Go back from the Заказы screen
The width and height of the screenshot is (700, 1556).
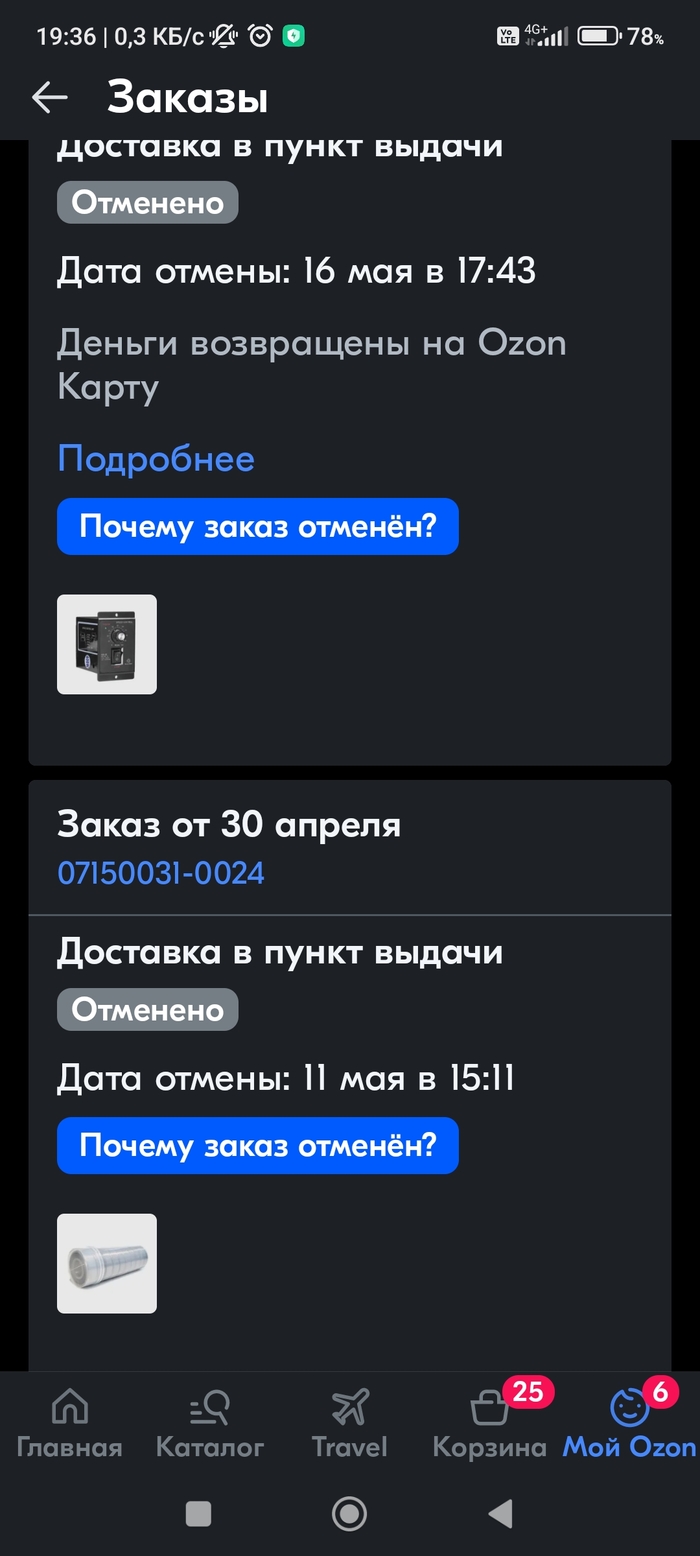click(49, 97)
